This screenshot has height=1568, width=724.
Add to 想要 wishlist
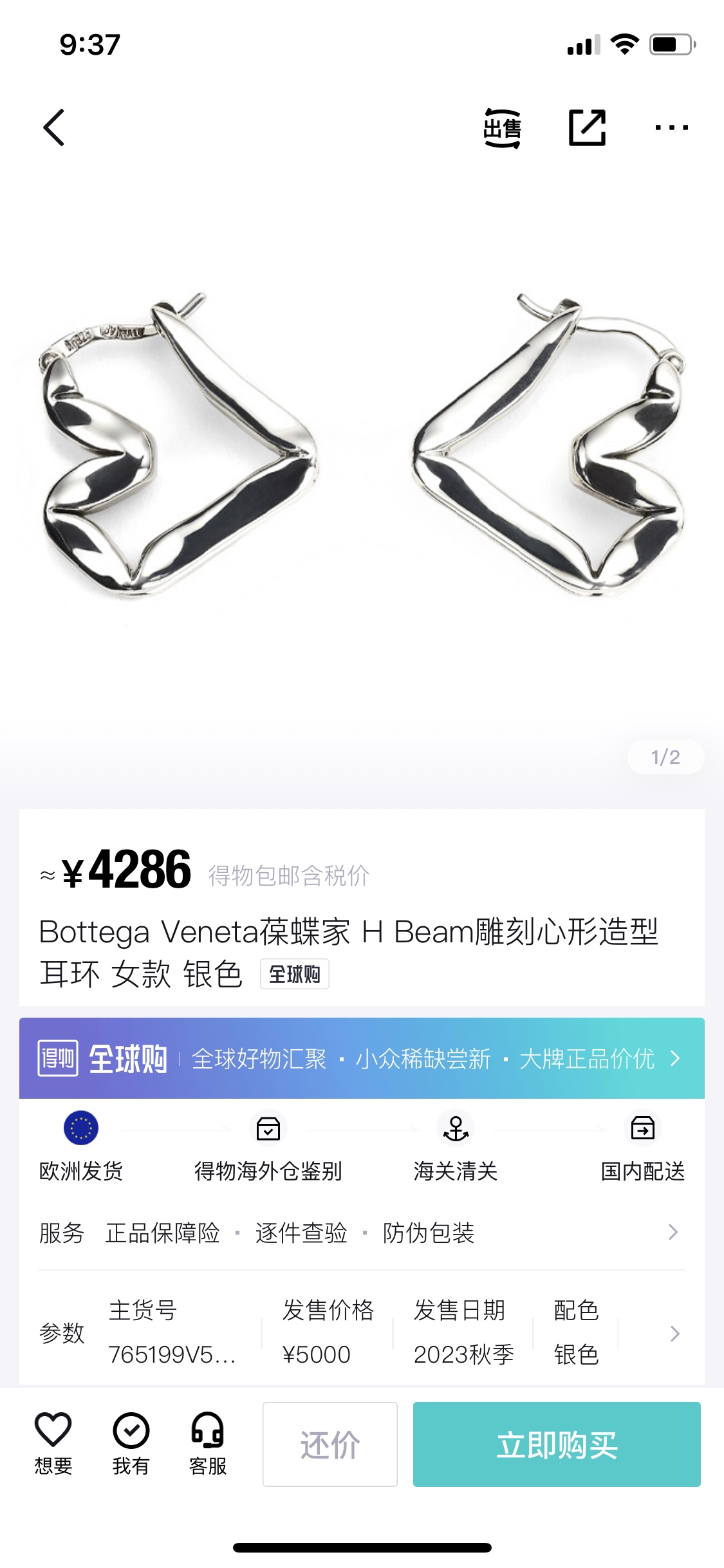click(53, 1443)
